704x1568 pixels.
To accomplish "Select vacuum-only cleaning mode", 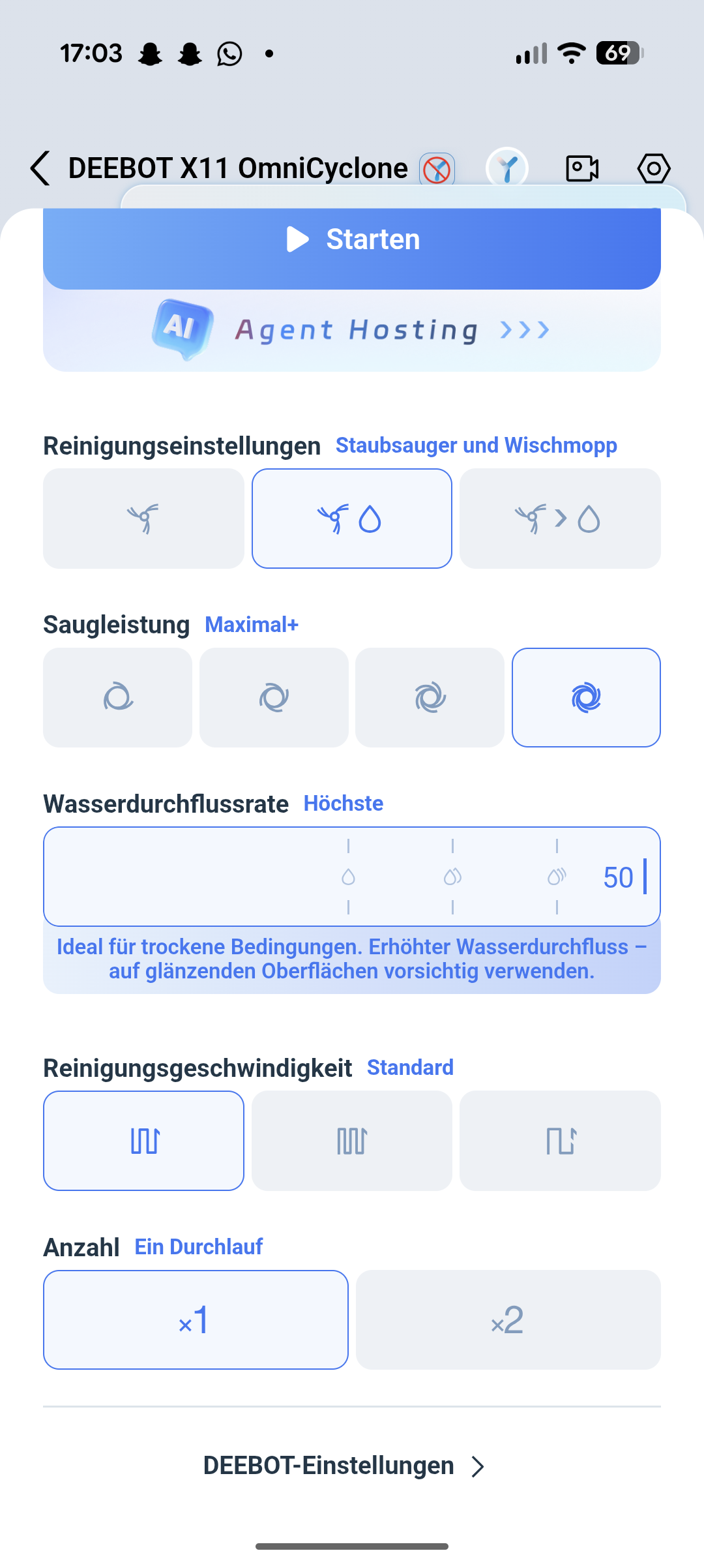I will pyautogui.click(x=143, y=519).
